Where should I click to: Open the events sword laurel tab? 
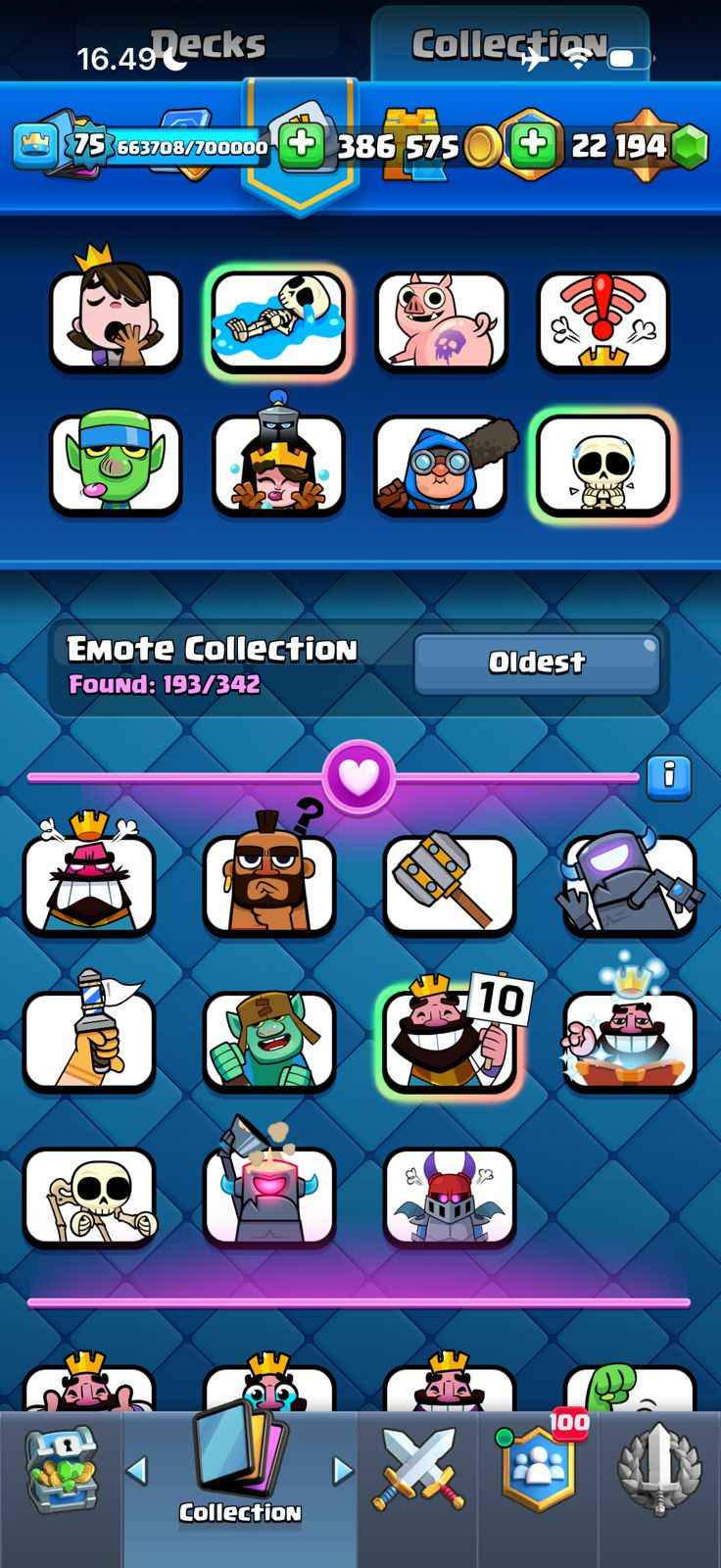coord(660,1470)
